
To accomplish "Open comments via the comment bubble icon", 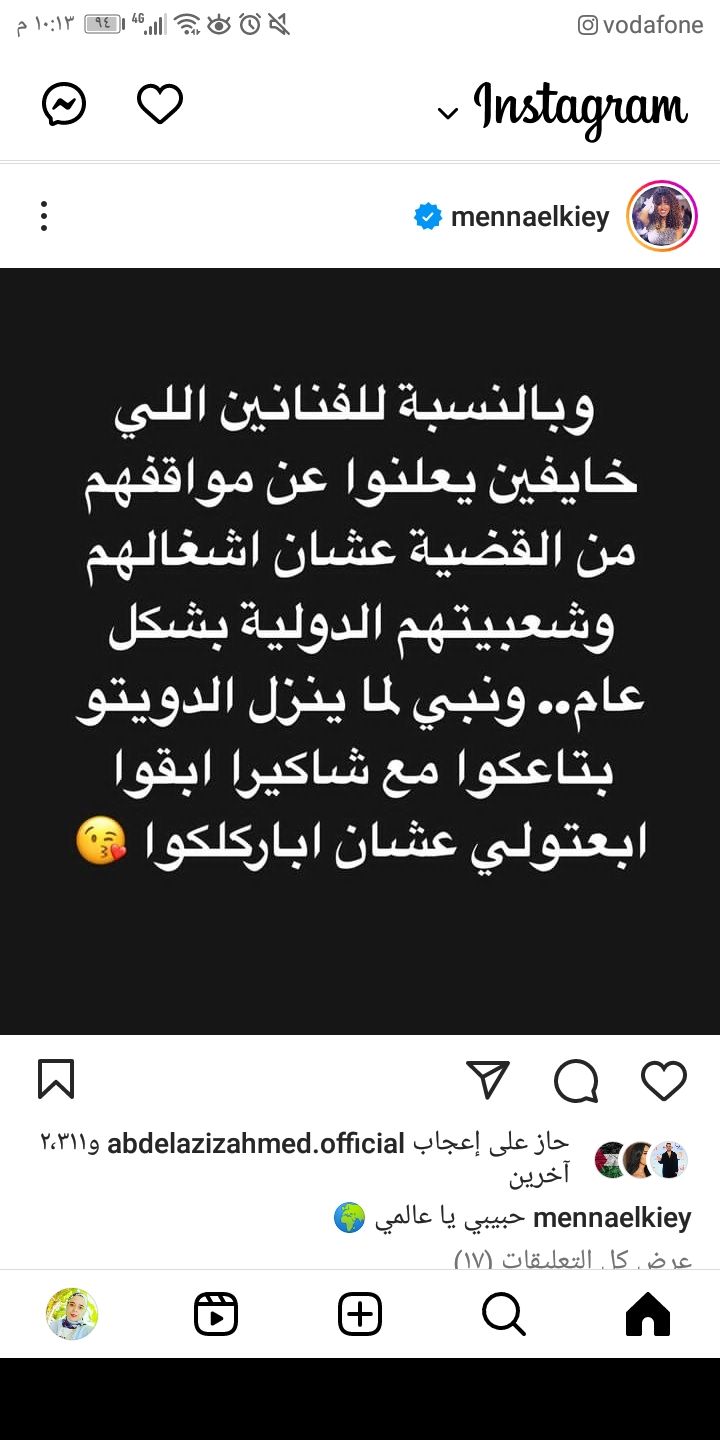I will pos(574,1080).
